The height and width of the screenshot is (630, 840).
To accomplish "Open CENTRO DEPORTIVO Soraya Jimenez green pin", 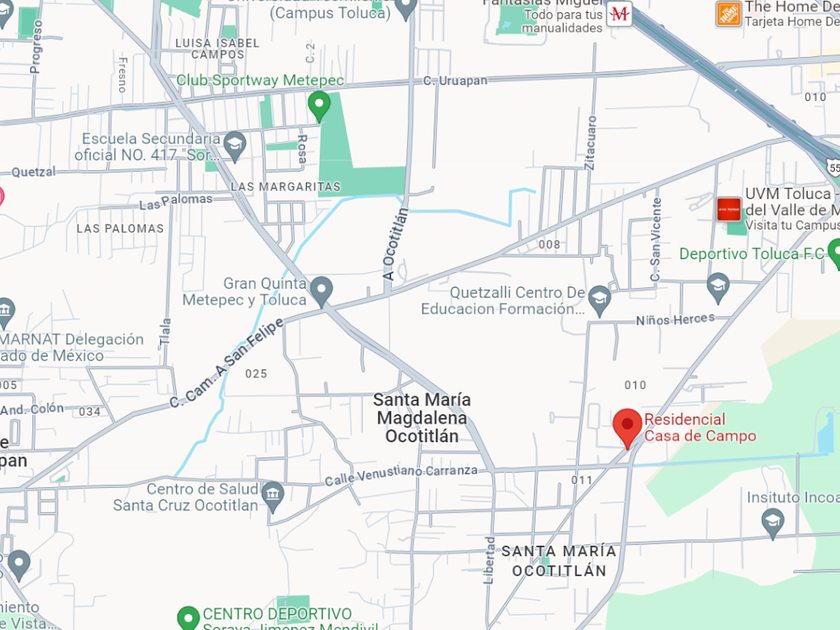I will [188, 618].
